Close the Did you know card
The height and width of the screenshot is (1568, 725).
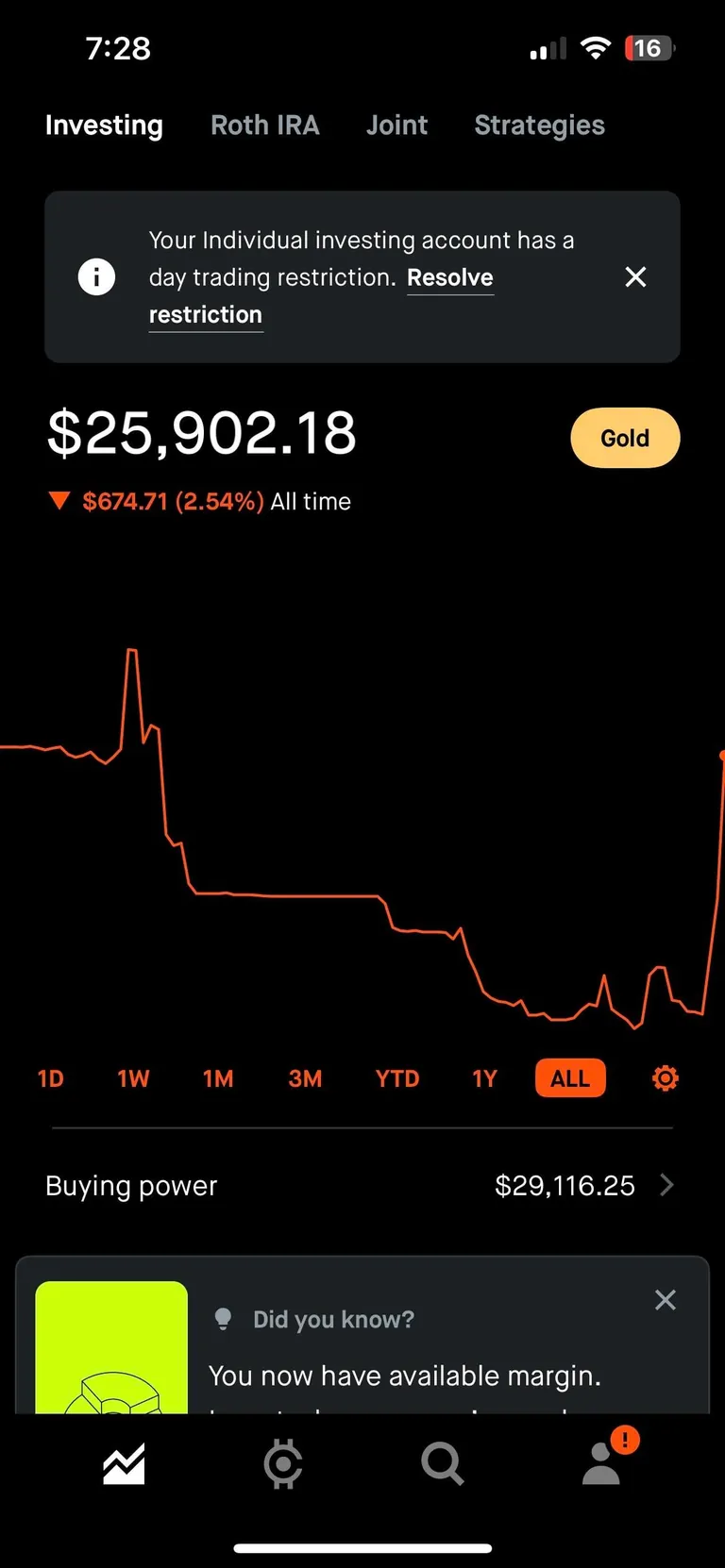pyautogui.click(x=665, y=1299)
